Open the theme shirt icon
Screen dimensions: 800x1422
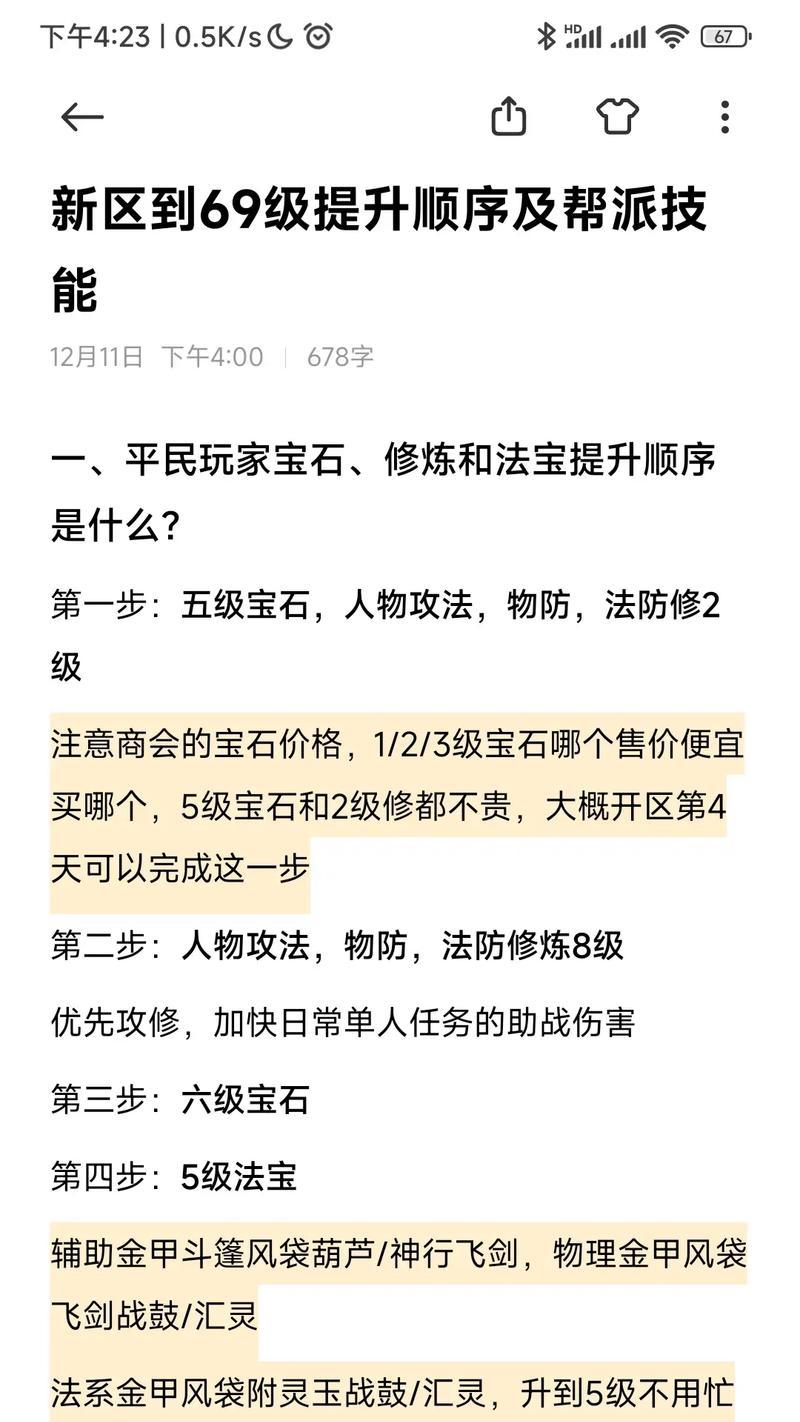coord(617,117)
